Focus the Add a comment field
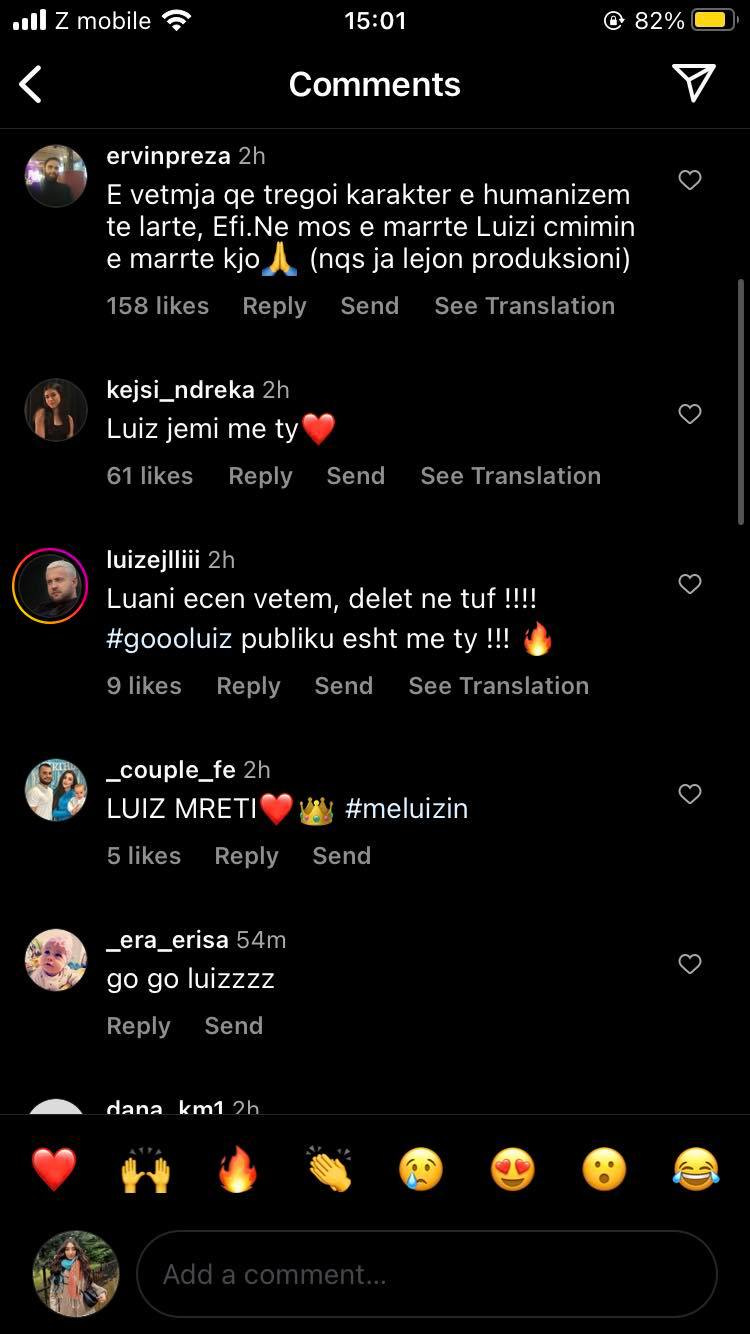 coord(426,1274)
